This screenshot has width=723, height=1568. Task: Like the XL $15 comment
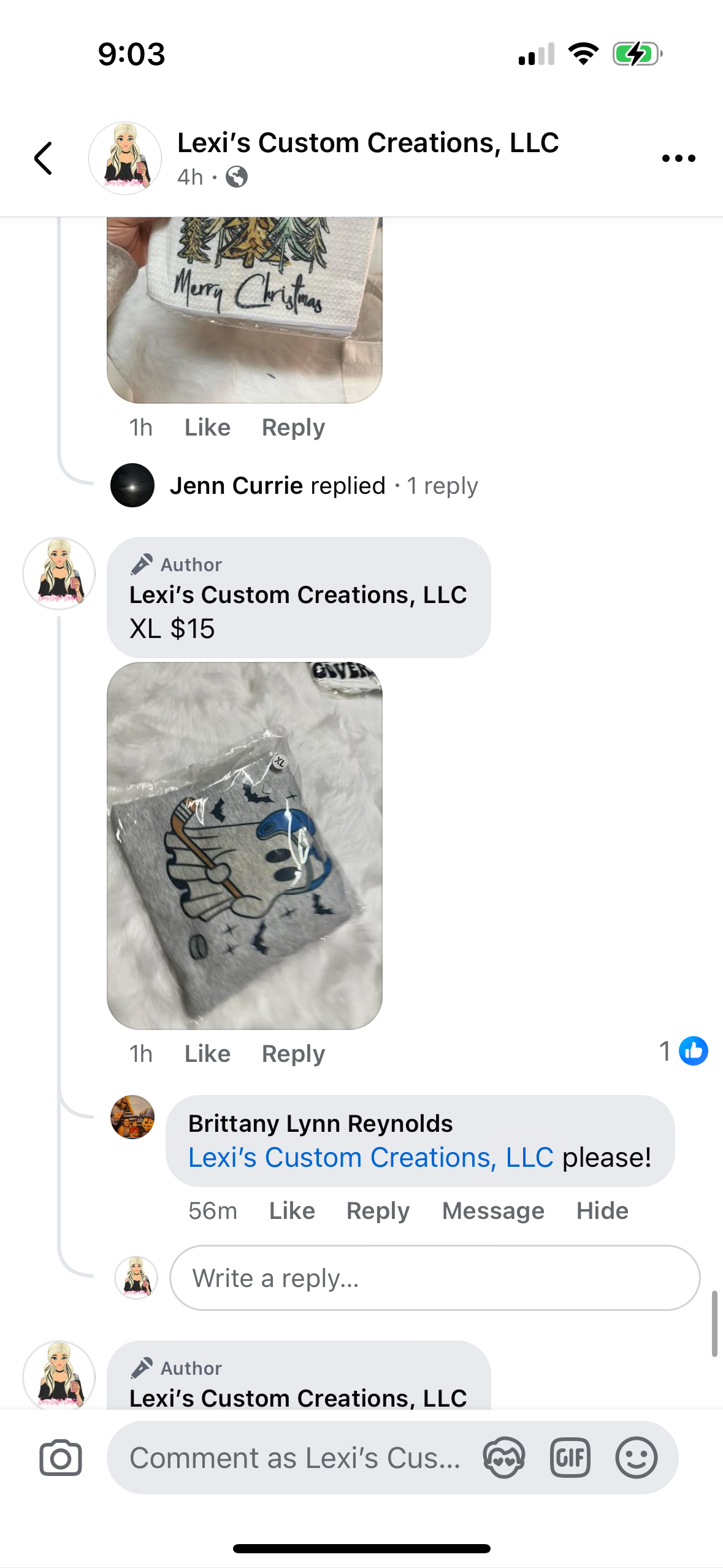coord(207,1054)
